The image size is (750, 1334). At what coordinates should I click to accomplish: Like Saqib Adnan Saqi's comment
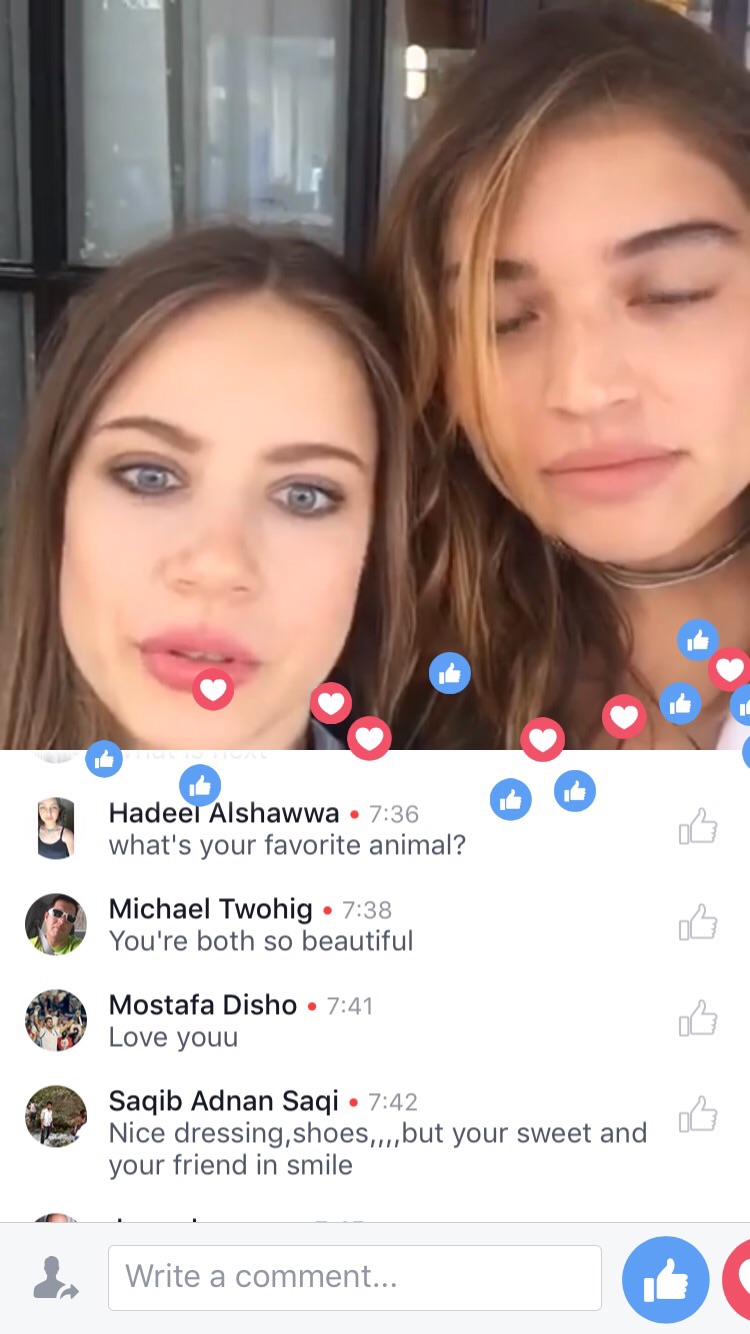pyautogui.click(x=698, y=1115)
